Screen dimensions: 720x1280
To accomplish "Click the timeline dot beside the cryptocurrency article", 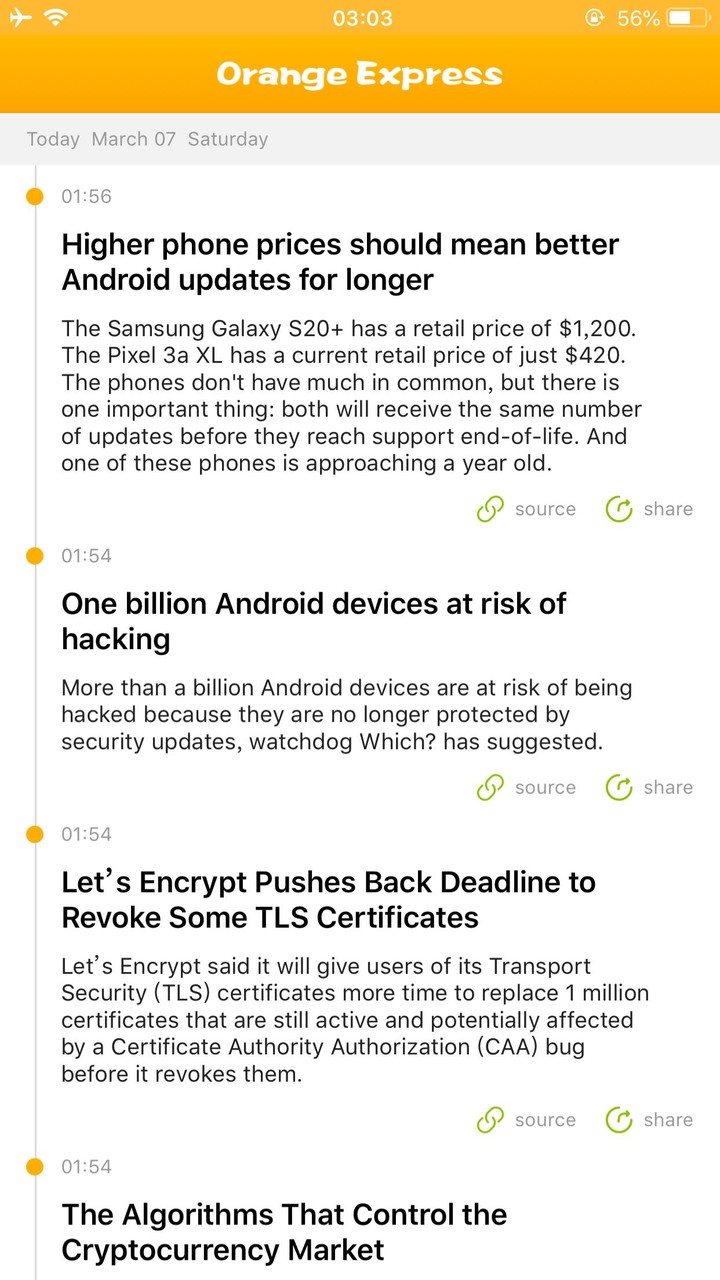I will 35,1166.
